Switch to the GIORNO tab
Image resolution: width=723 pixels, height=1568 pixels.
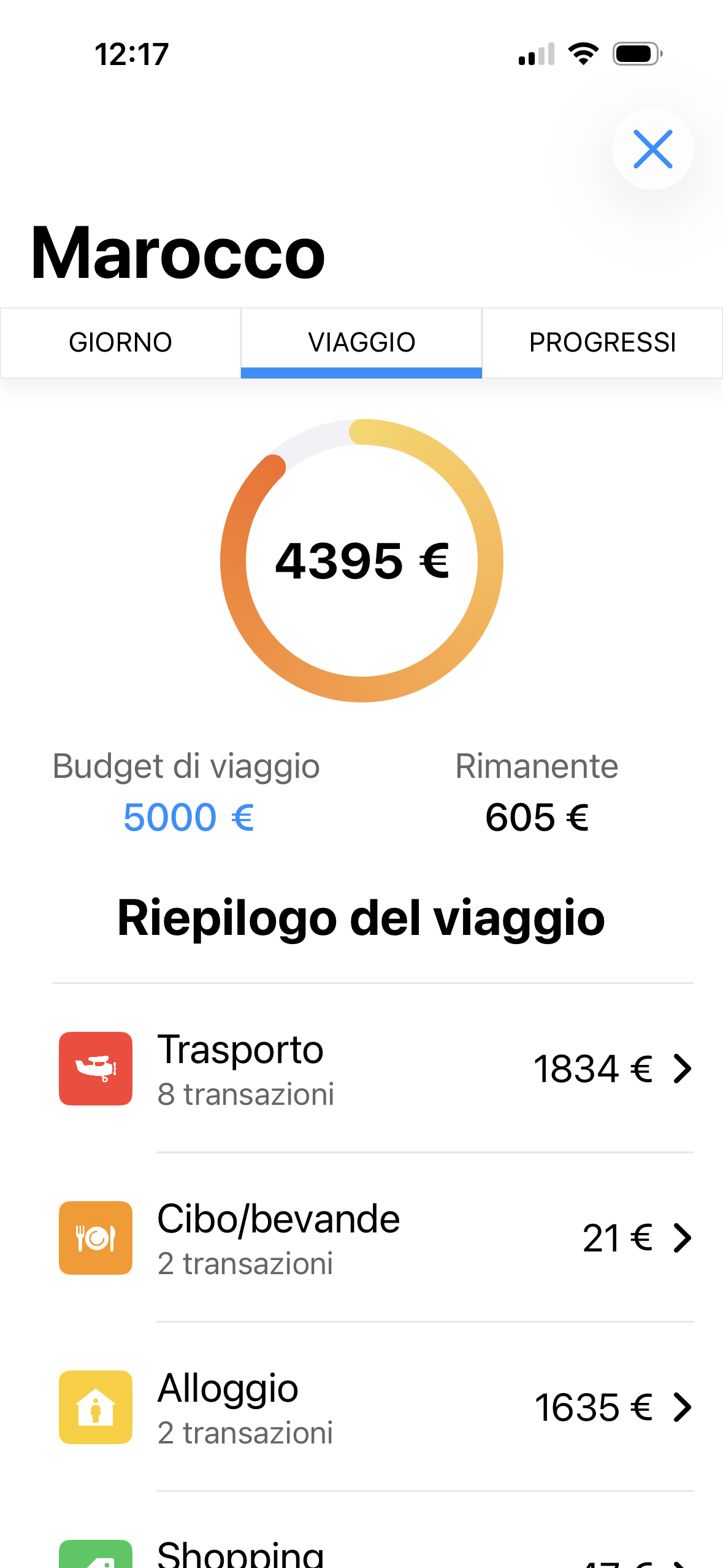click(x=121, y=342)
